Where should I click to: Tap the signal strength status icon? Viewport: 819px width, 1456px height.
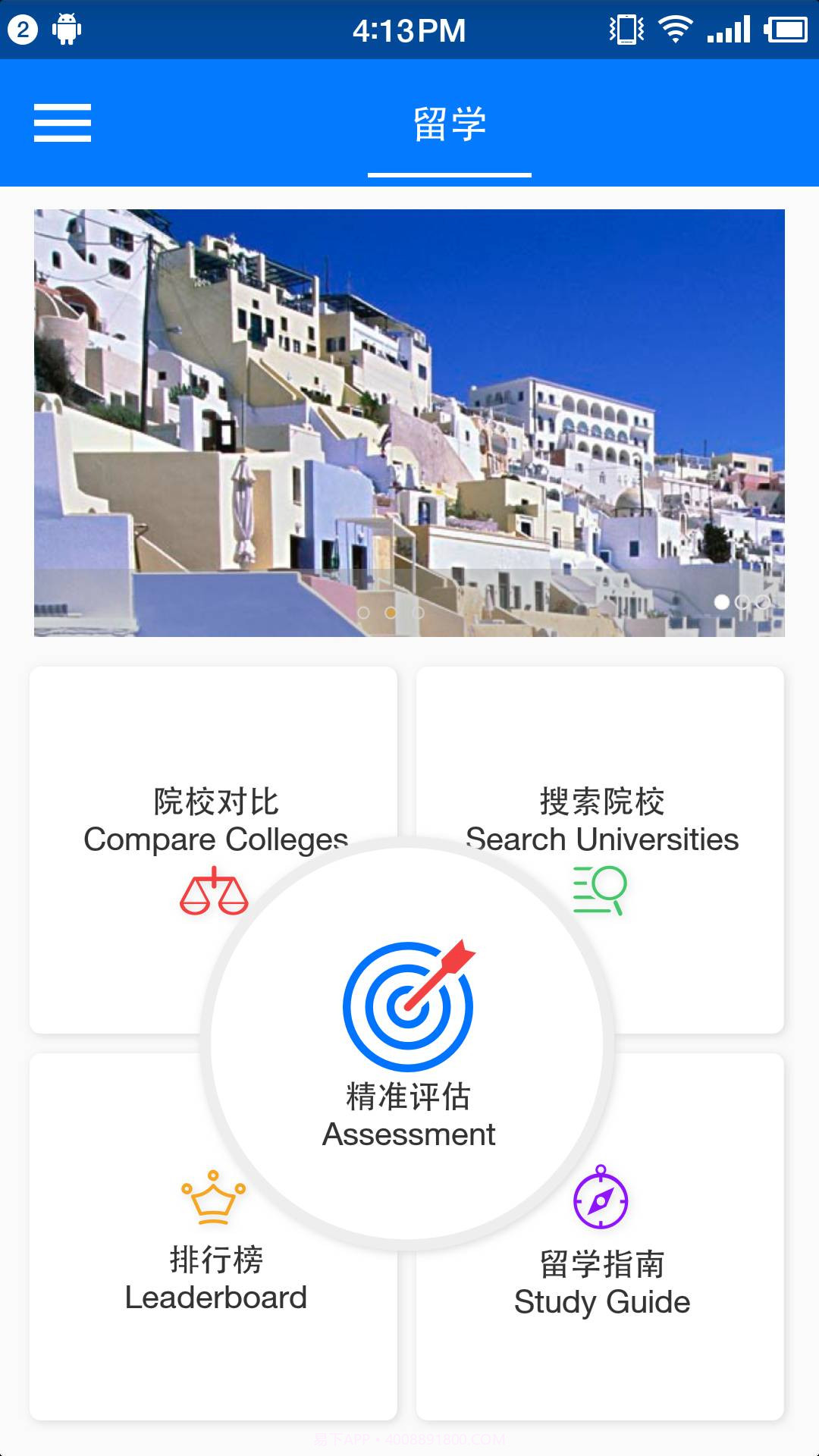click(x=728, y=30)
